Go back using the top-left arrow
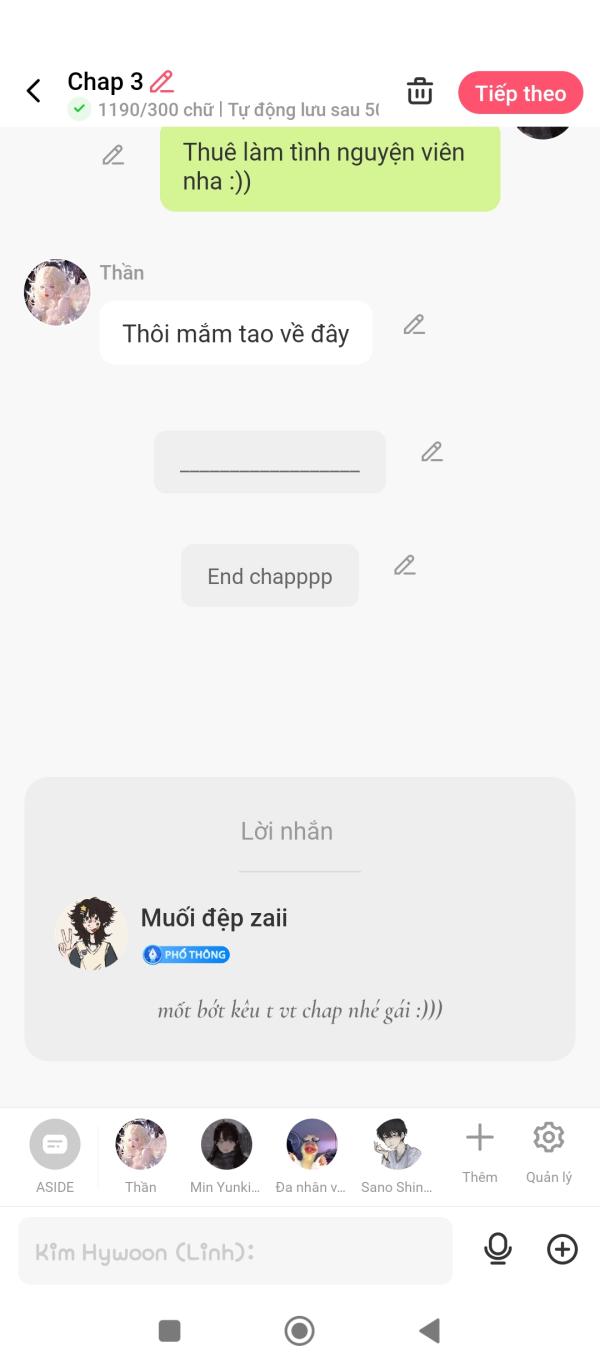600x1367 pixels. [x=33, y=91]
